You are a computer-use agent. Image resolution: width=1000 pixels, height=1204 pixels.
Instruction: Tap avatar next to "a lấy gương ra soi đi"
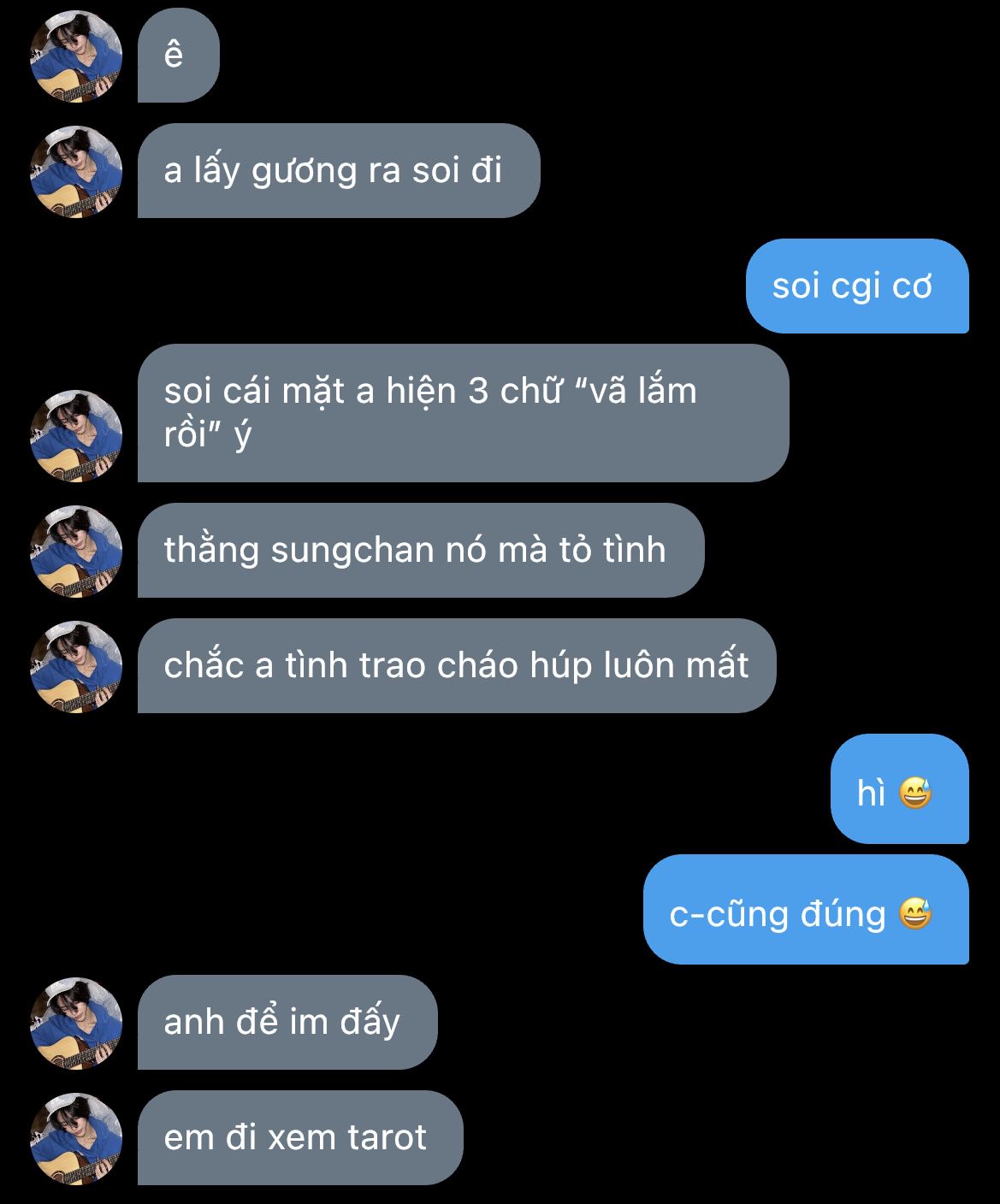(x=76, y=172)
